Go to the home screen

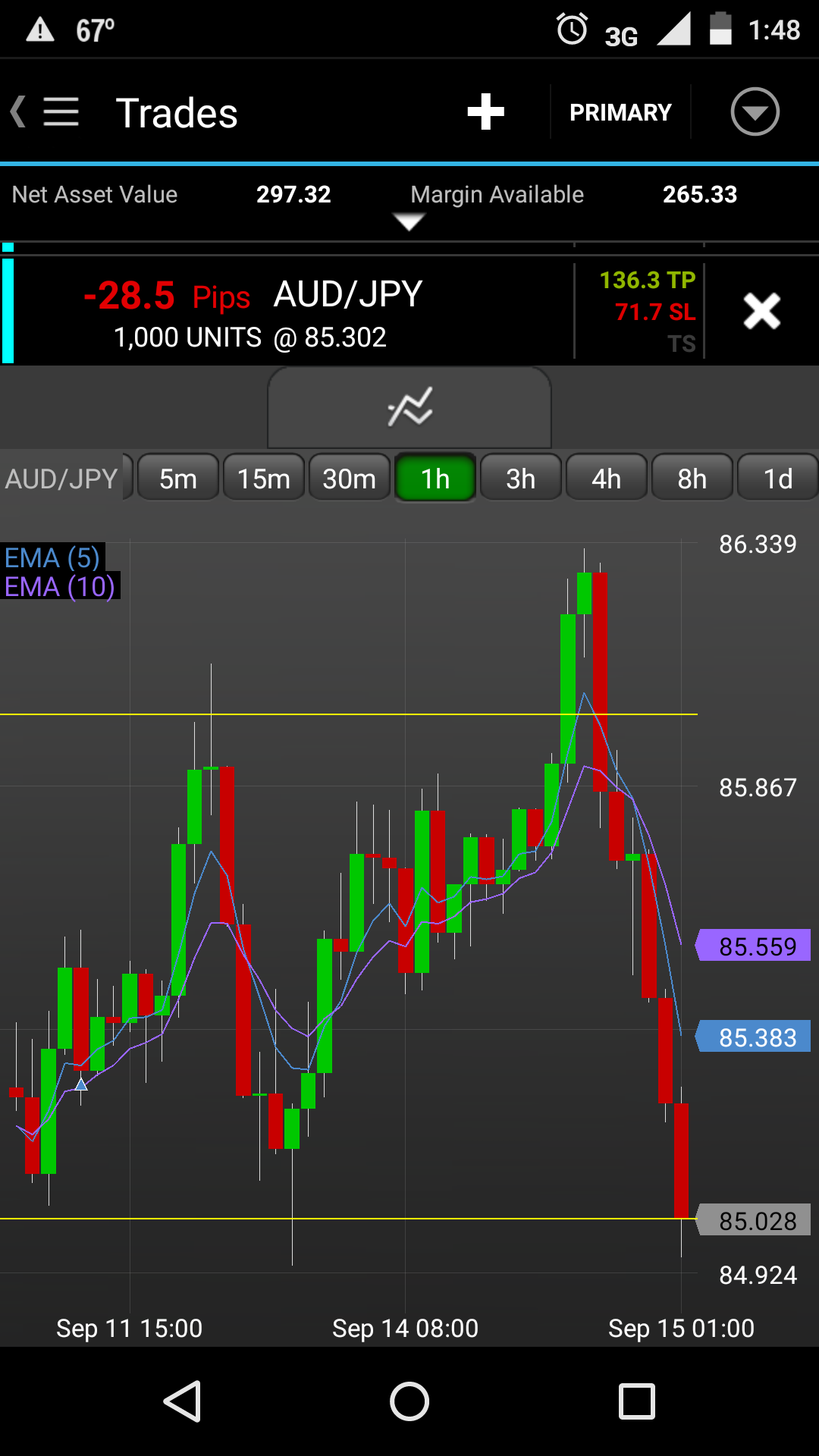tap(409, 1401)
